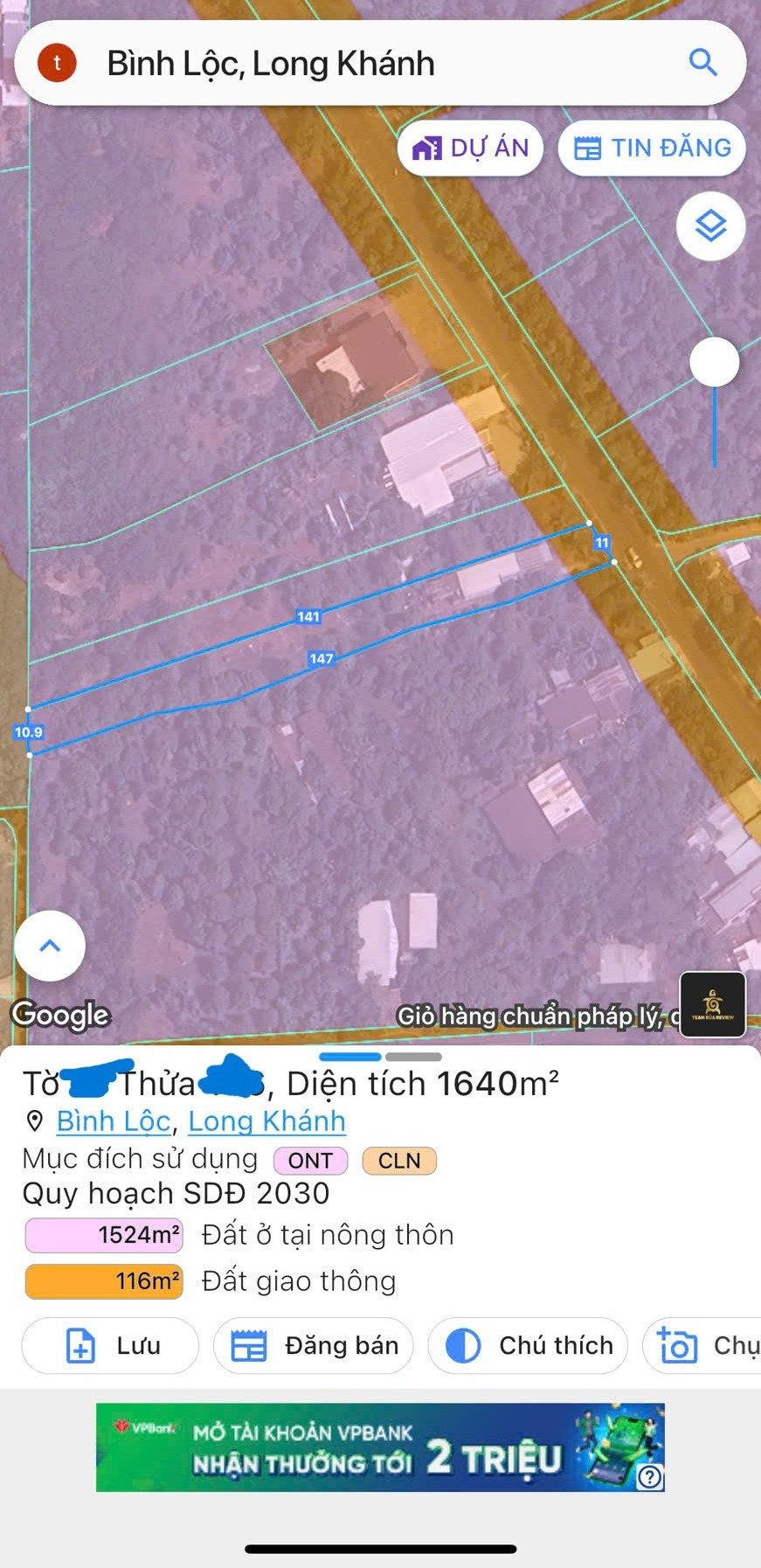Open the TIN ĐĂNG chip
The image size is (761, 1568).
652,148
